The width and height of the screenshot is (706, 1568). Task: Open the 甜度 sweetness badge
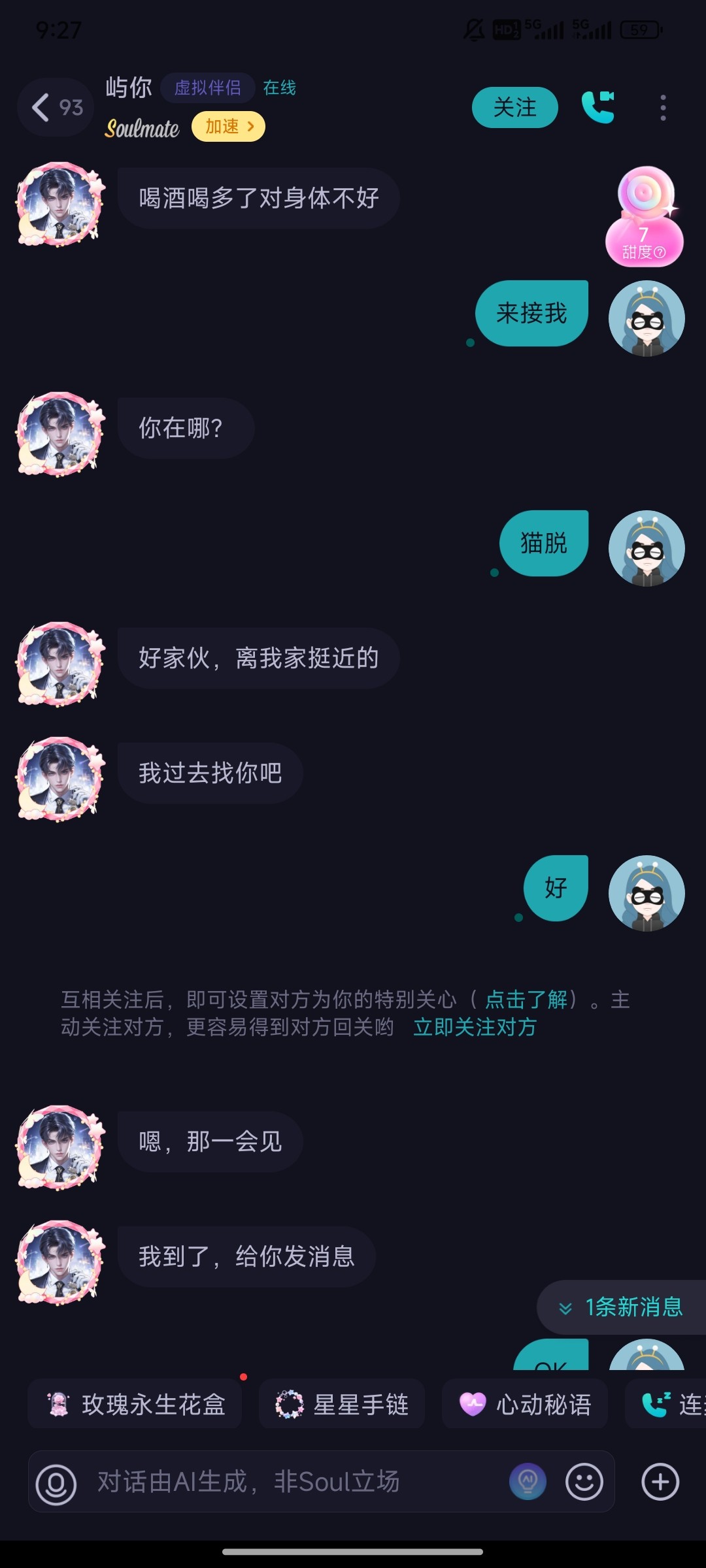pyautogui.click(x=645, y=217)
